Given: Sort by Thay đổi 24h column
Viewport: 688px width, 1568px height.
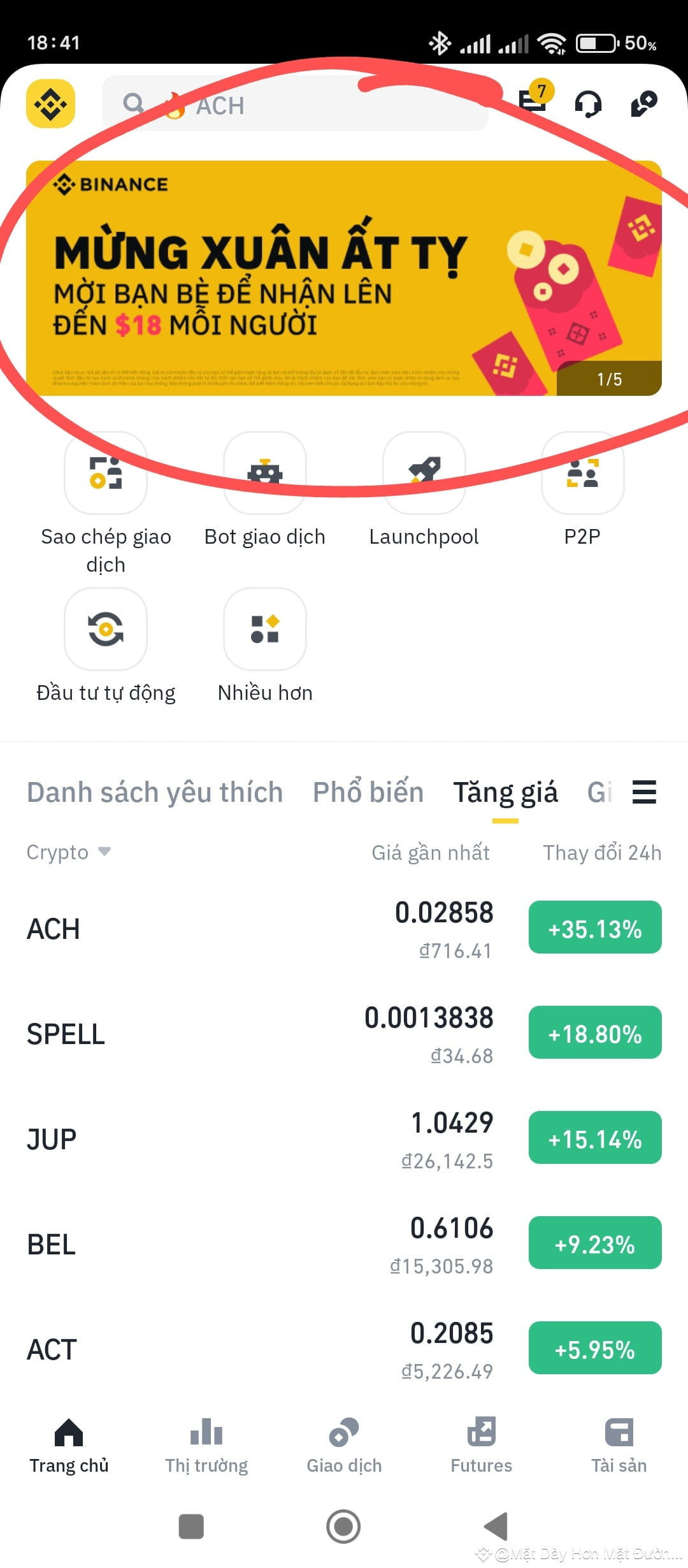Looking at the screenshot, I should click(601, 852).
